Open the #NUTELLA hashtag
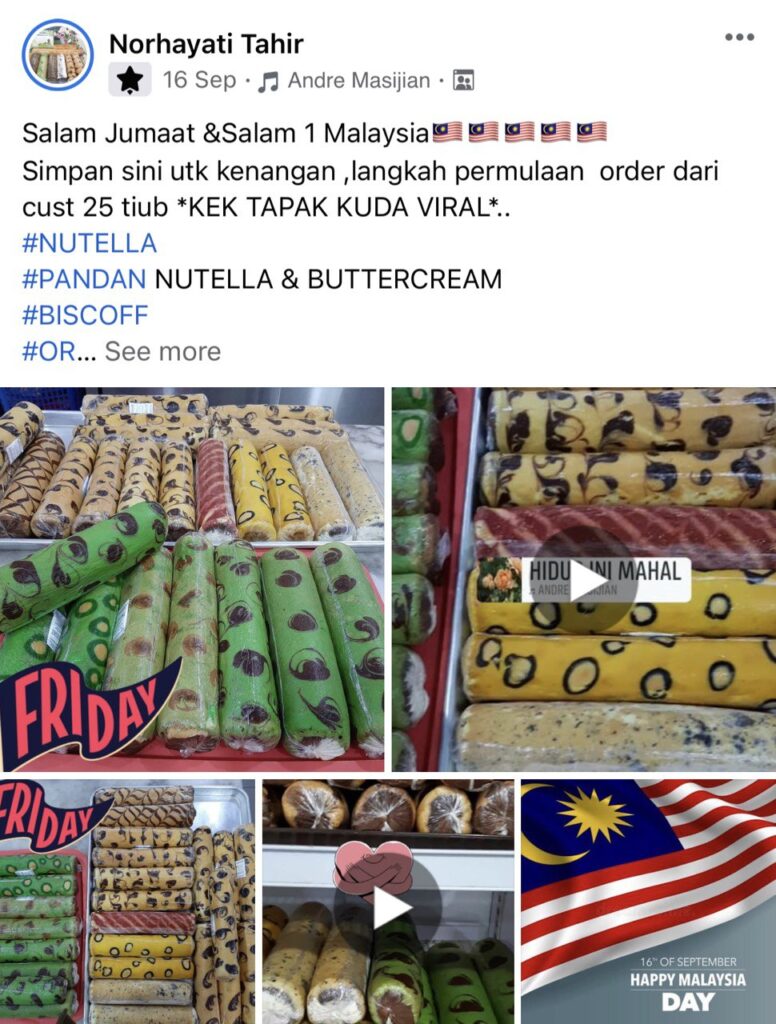776x1024 pixels. pos(89,243)
